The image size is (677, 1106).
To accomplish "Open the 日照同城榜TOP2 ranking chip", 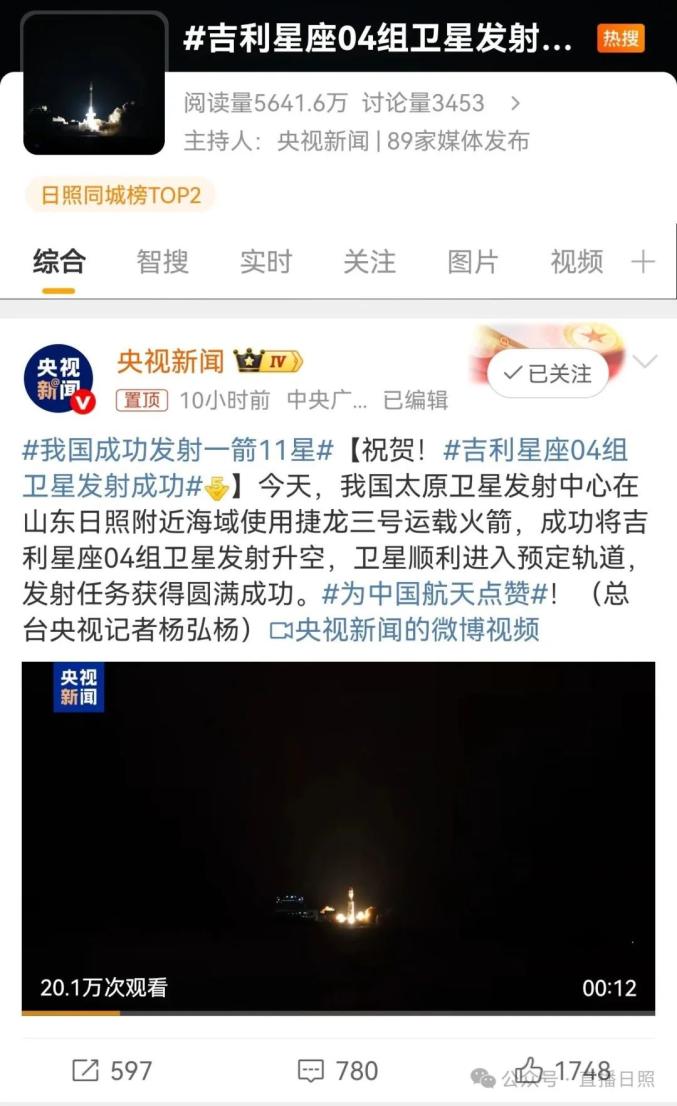I will coord(120,195).
